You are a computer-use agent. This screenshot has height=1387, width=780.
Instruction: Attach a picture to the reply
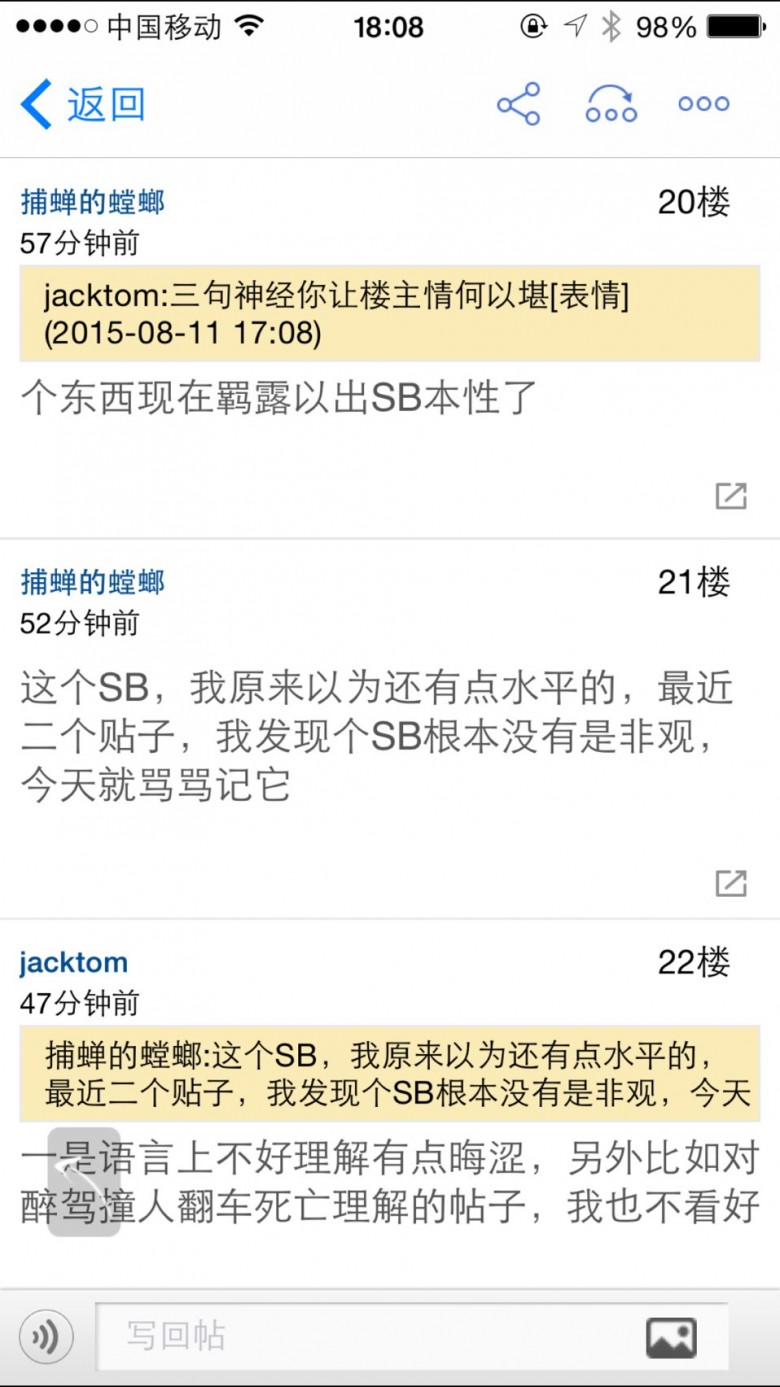click(671, 1337)
